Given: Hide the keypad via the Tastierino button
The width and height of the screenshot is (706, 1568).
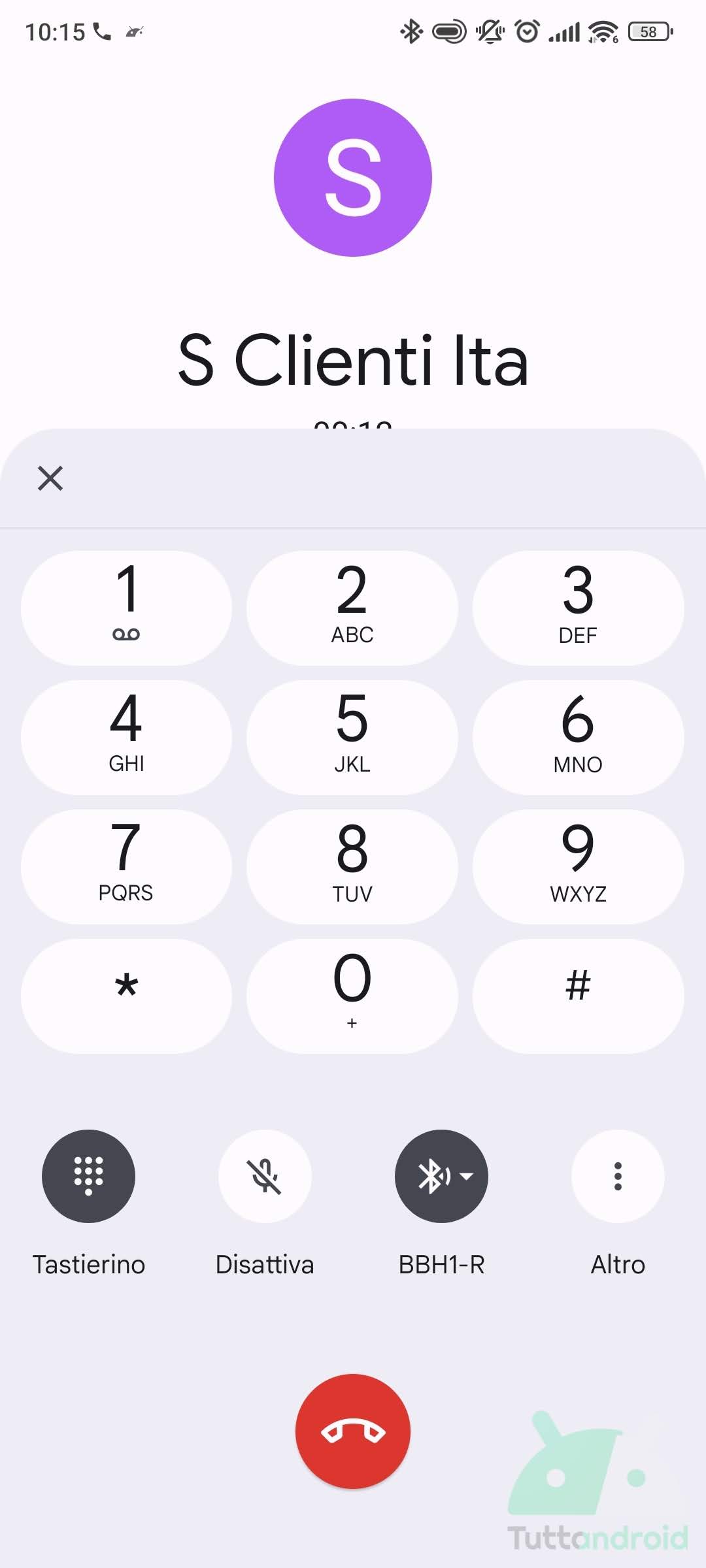Looking at the screenshot, I should coord(88,1176).
